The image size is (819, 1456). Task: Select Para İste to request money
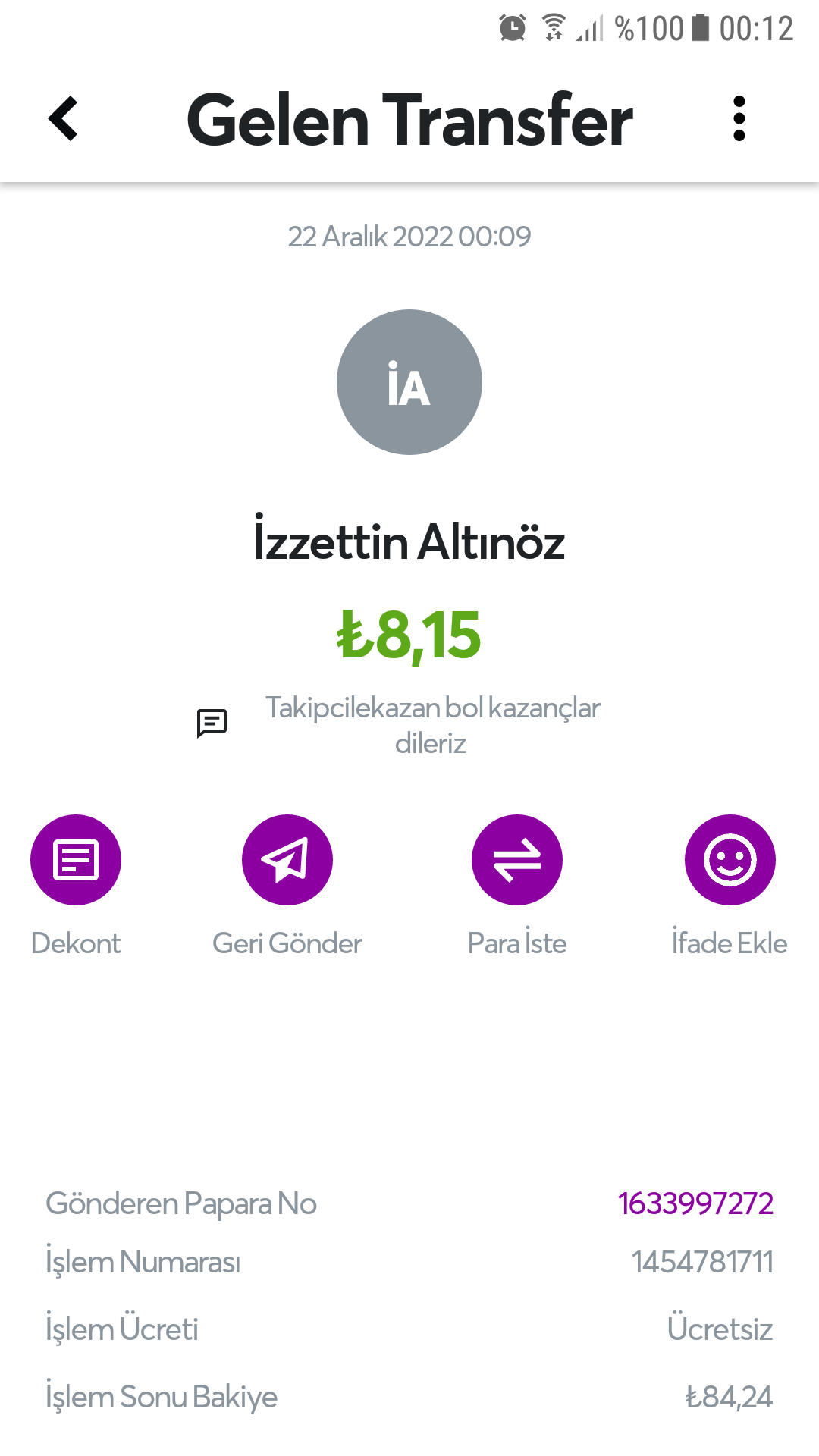(x=517, y=860)
